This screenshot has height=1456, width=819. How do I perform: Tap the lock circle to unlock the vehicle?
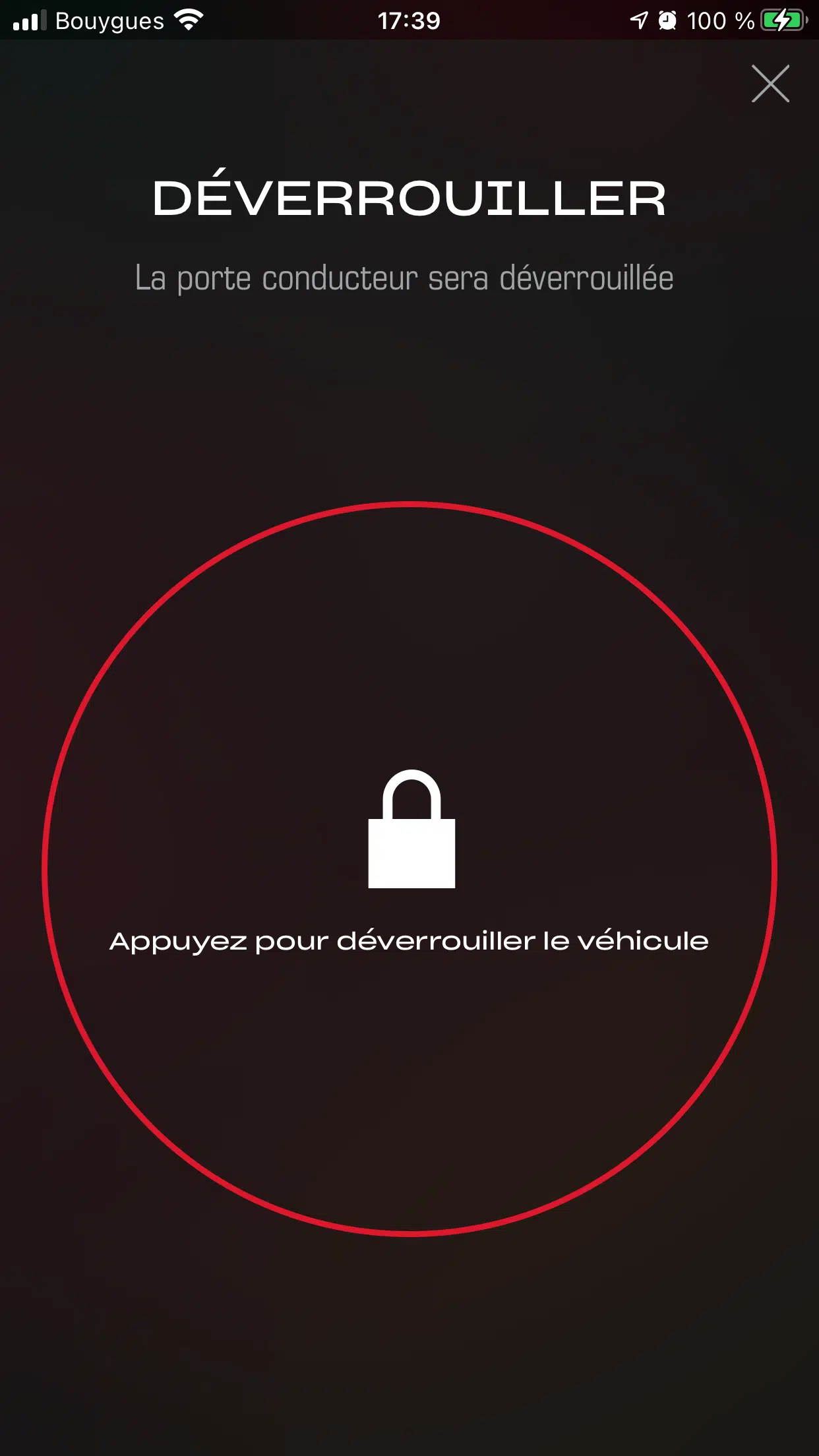409,868
